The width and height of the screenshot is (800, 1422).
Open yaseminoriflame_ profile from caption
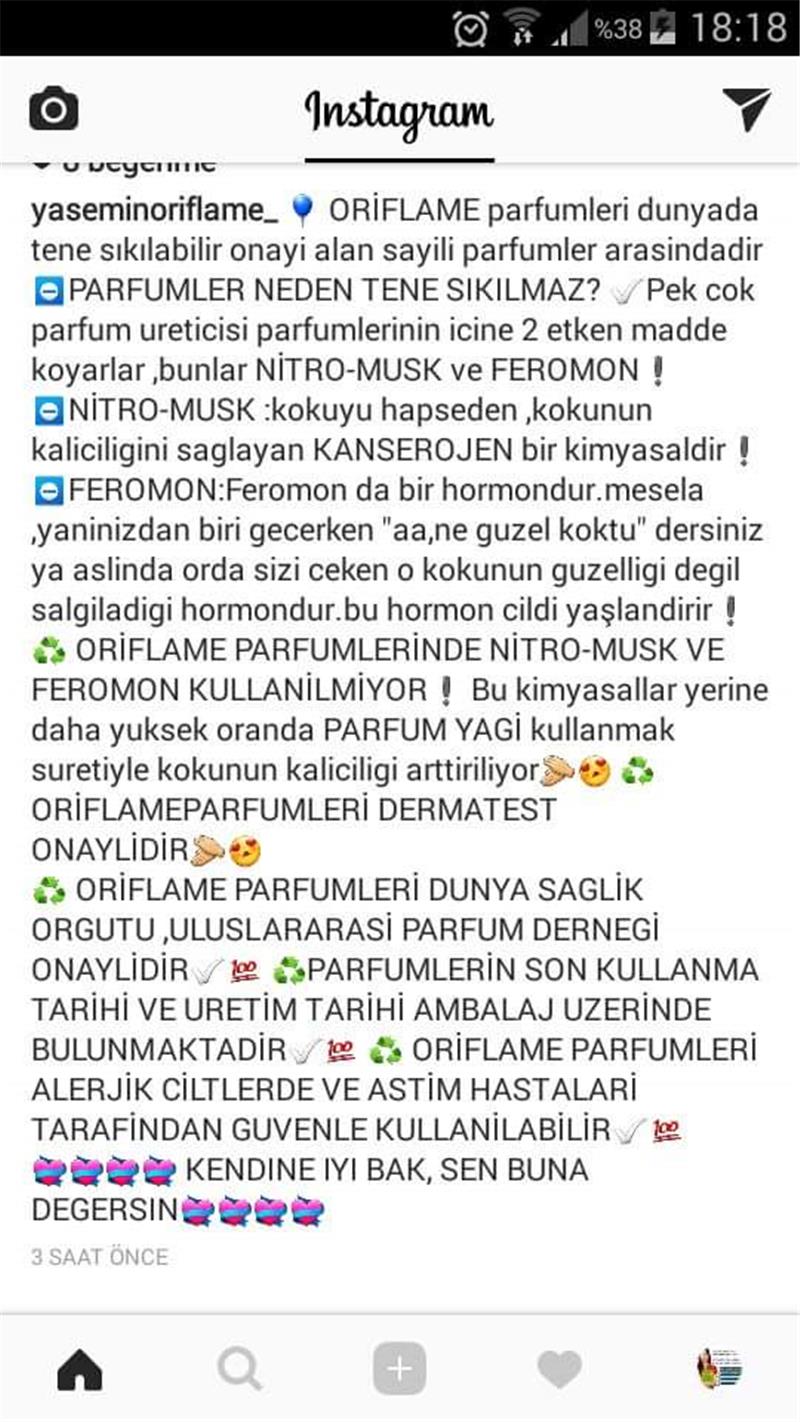pyautogui.click(x=154, y=211)
